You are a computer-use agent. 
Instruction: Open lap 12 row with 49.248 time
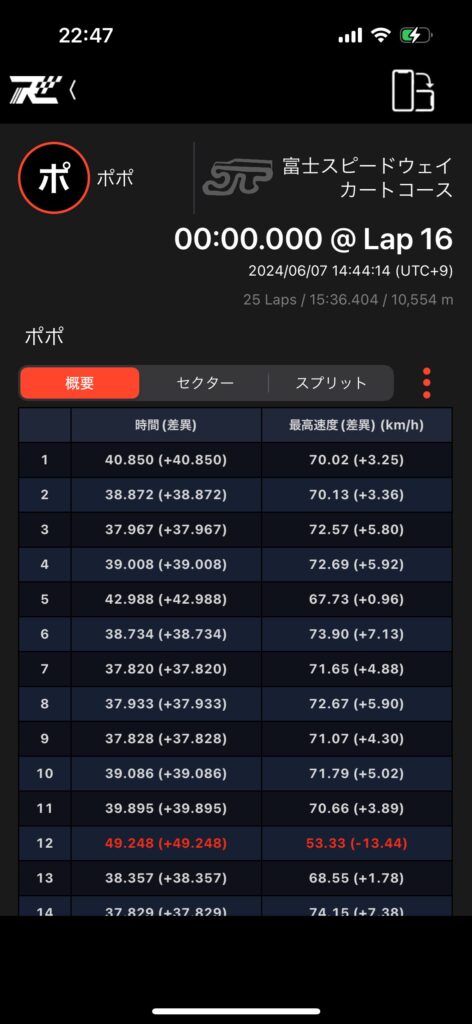pyautogui.click(x=235, y=843)
